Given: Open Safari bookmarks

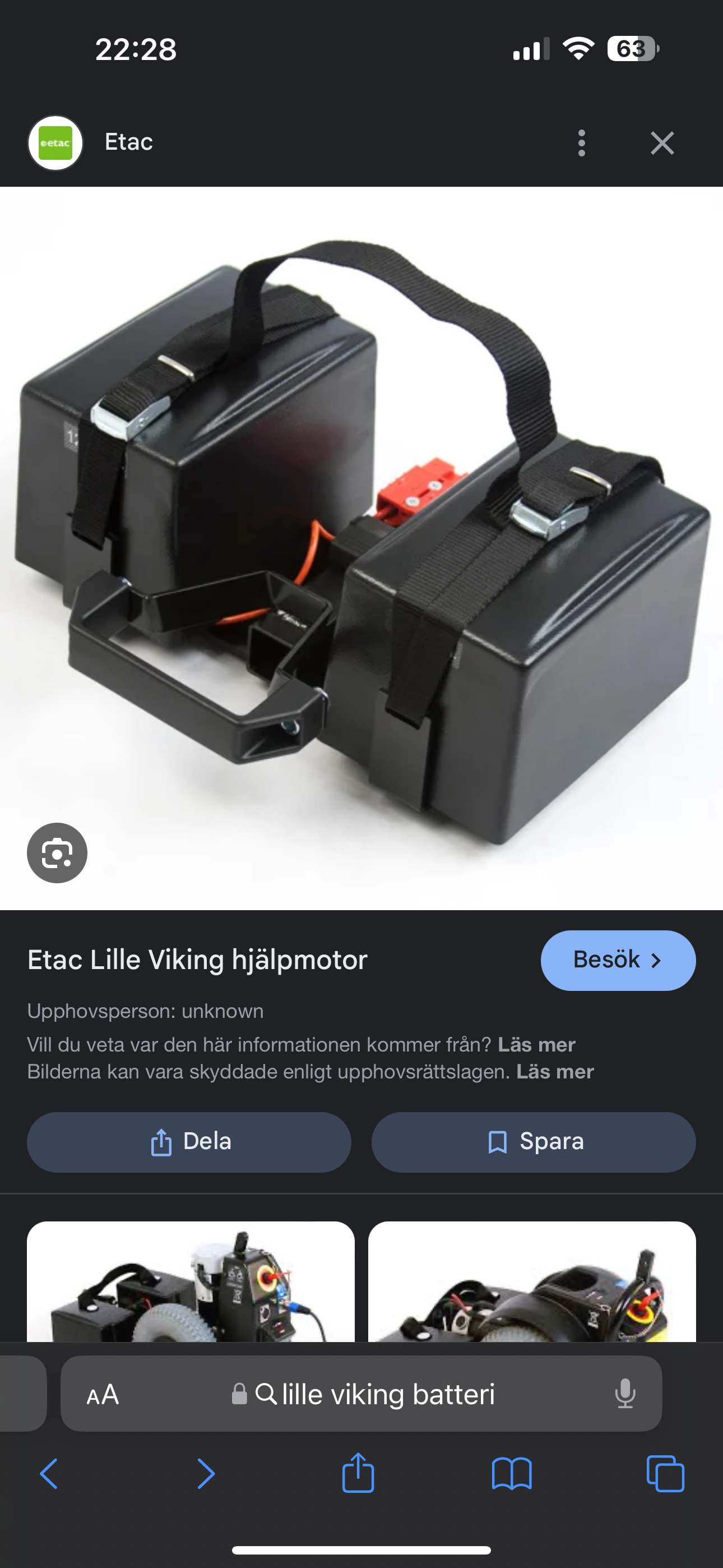Looking at the screenshot, I should tap(511, 1474).
